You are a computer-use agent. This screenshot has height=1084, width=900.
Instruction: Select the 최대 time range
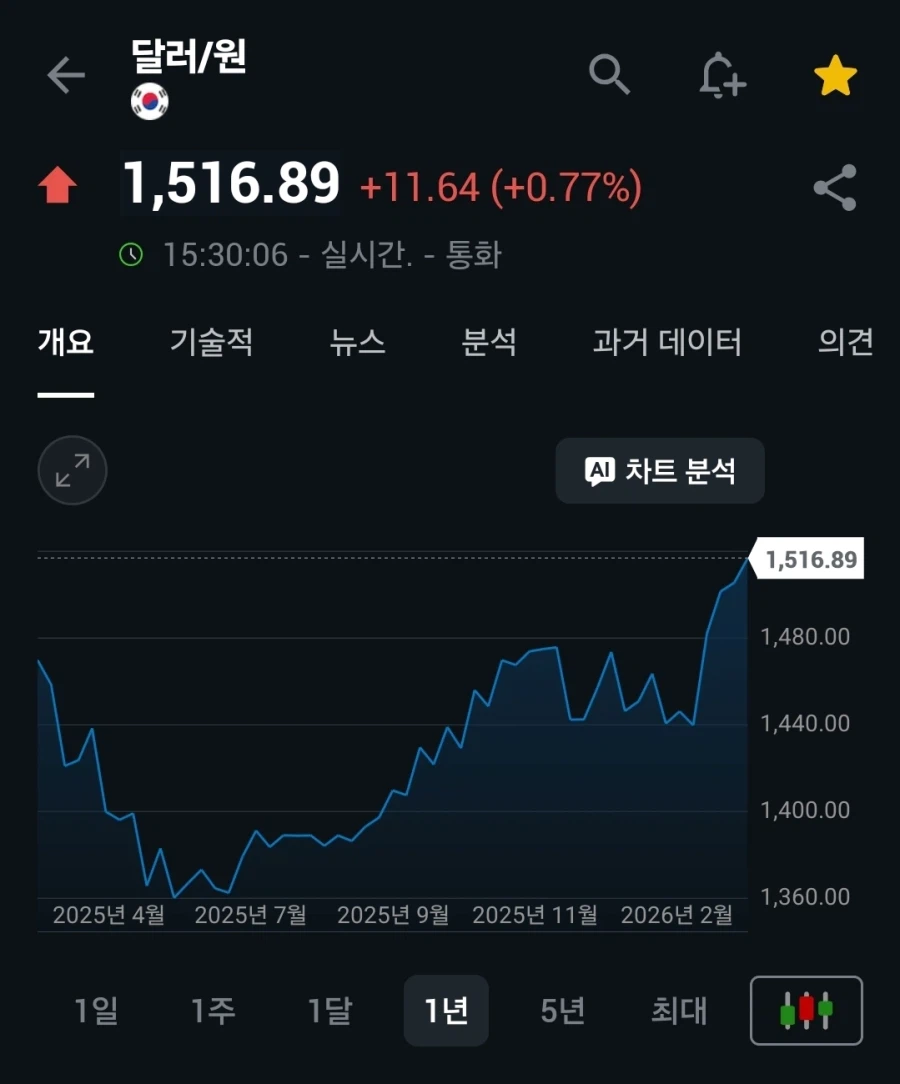coord(679,1011)
